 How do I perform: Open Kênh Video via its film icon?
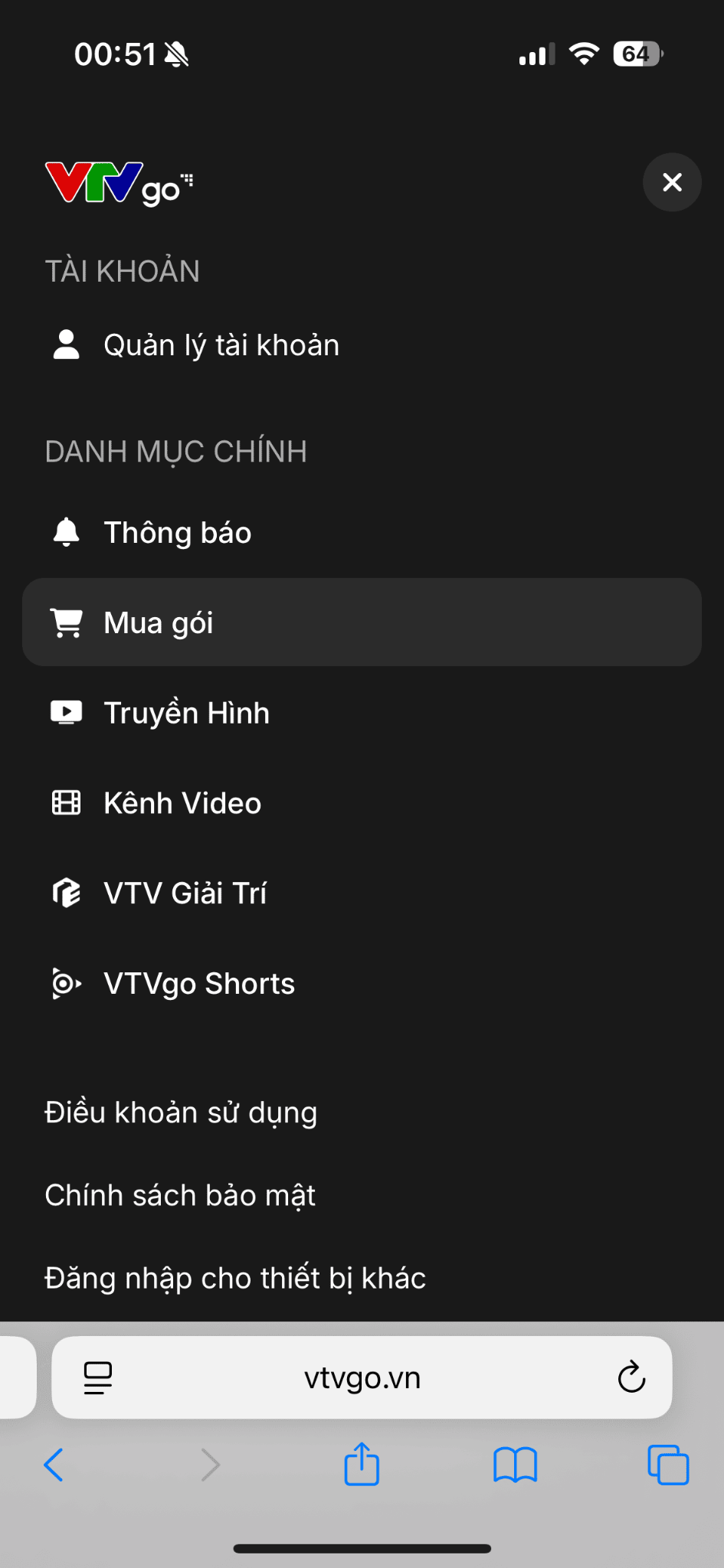[x=67, y=802]
